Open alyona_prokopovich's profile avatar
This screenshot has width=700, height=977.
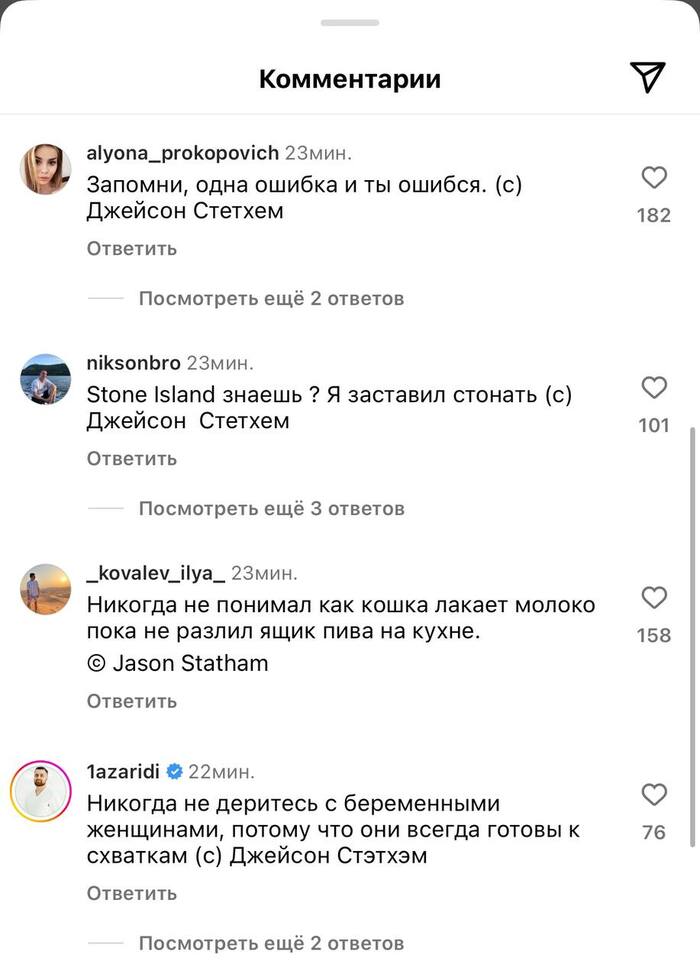45,169
